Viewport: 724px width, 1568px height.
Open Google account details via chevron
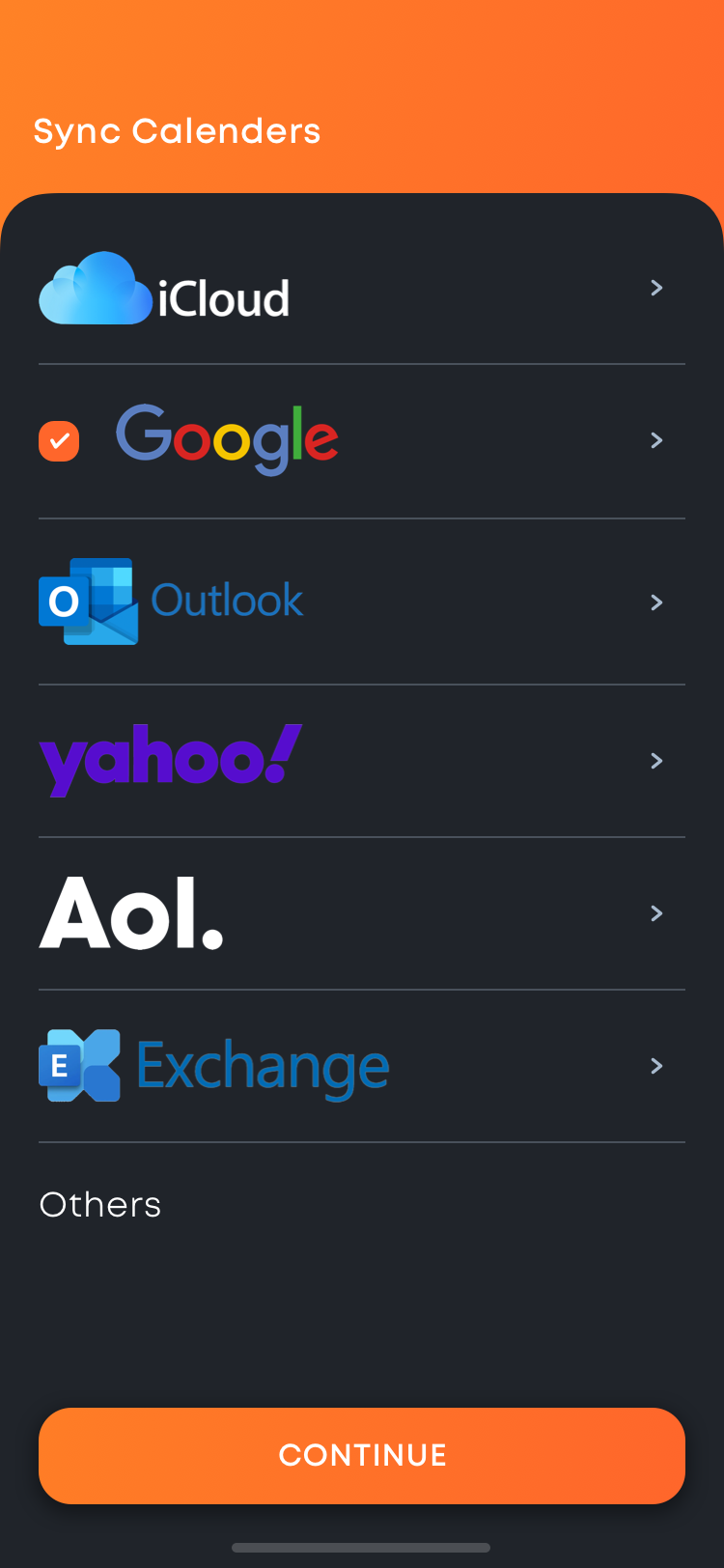656,440
